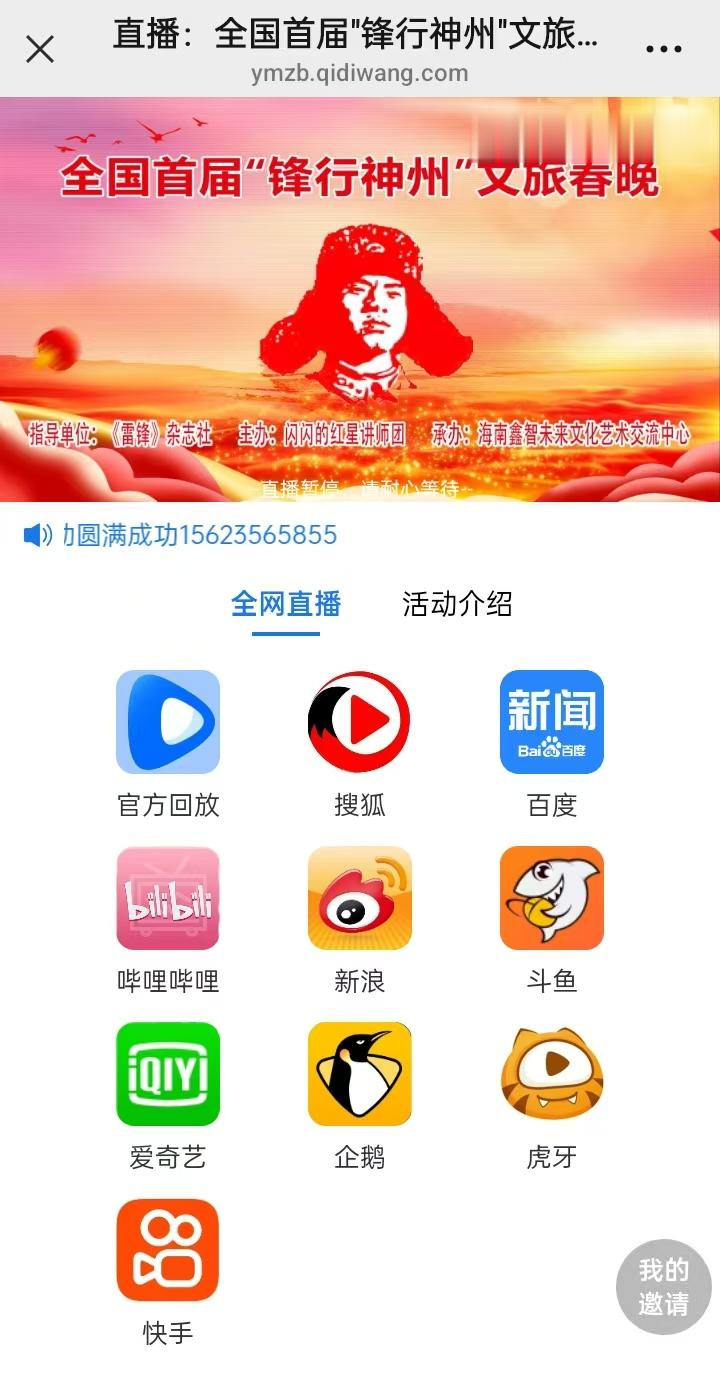720x1392 pixels.
Task: Open the three-dot overflow menu
Action: pos(664,49)
